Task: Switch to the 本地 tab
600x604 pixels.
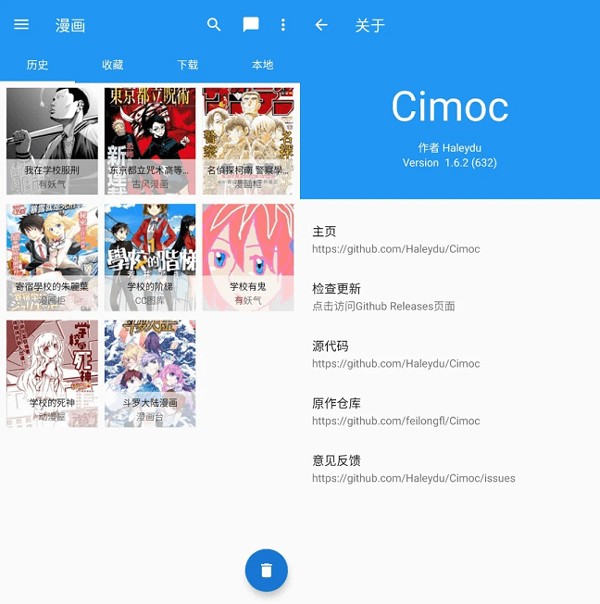Action: coord(262,65)
